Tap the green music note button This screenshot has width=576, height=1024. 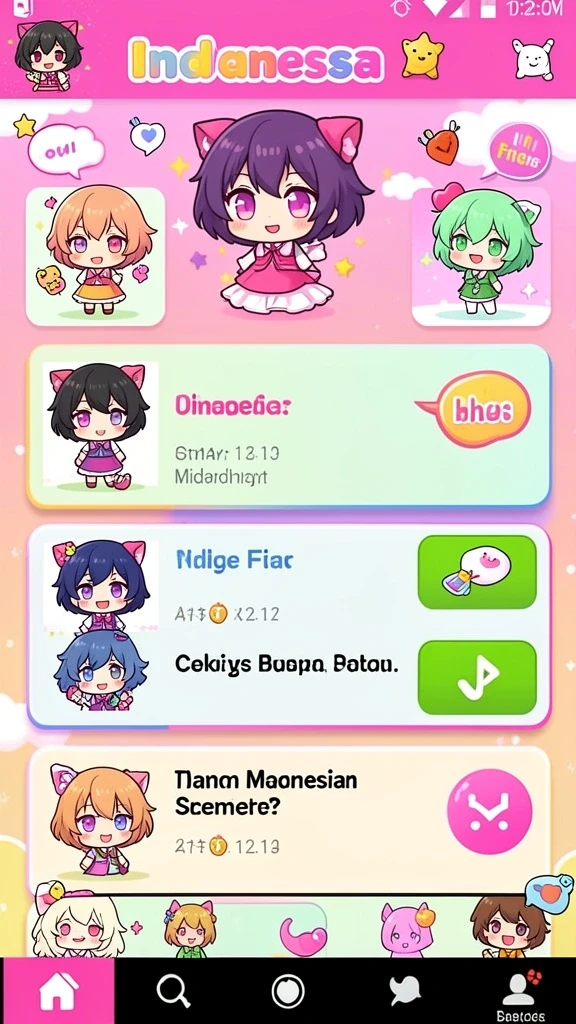[477, 677]
